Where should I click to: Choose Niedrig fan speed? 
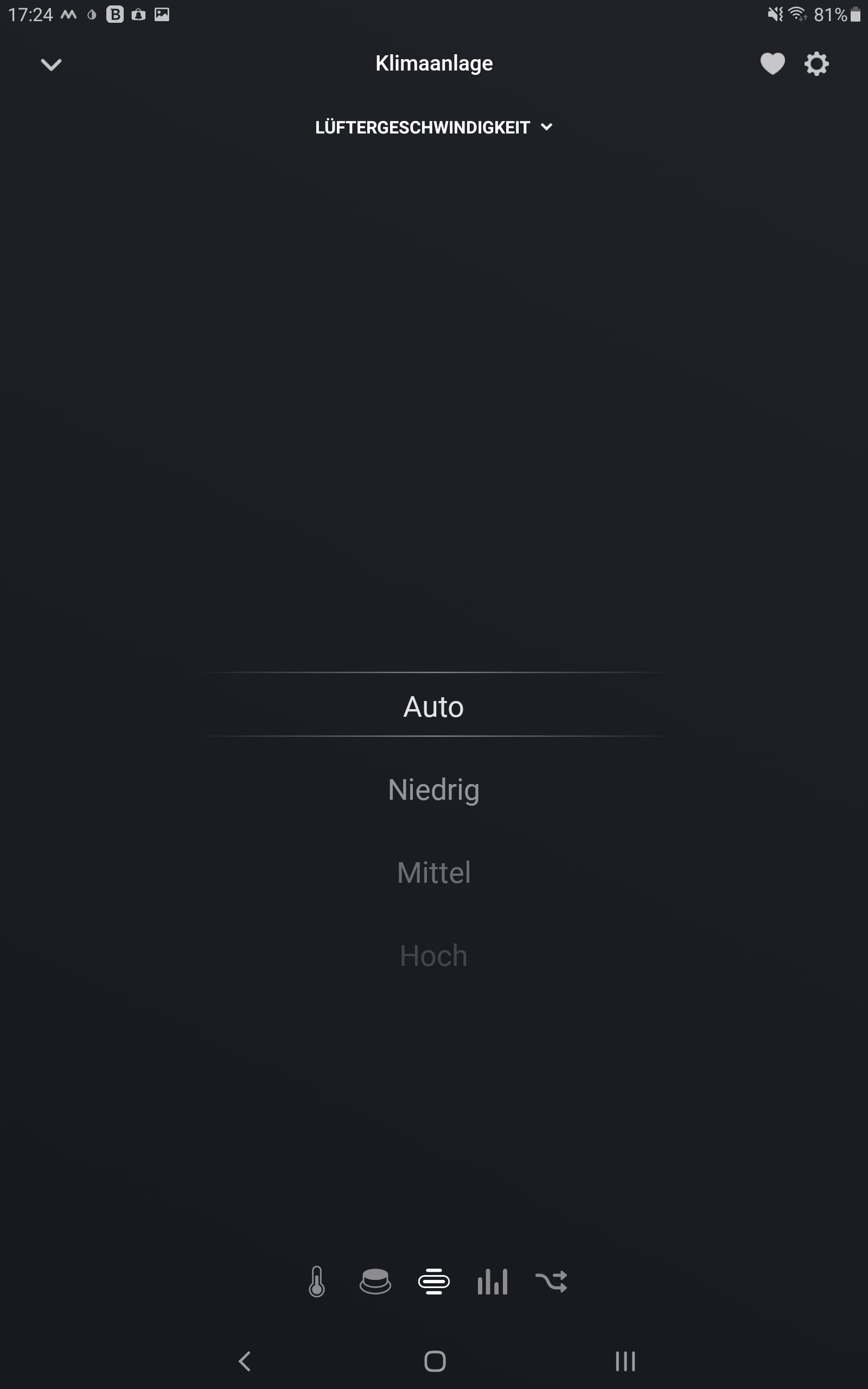433,790
